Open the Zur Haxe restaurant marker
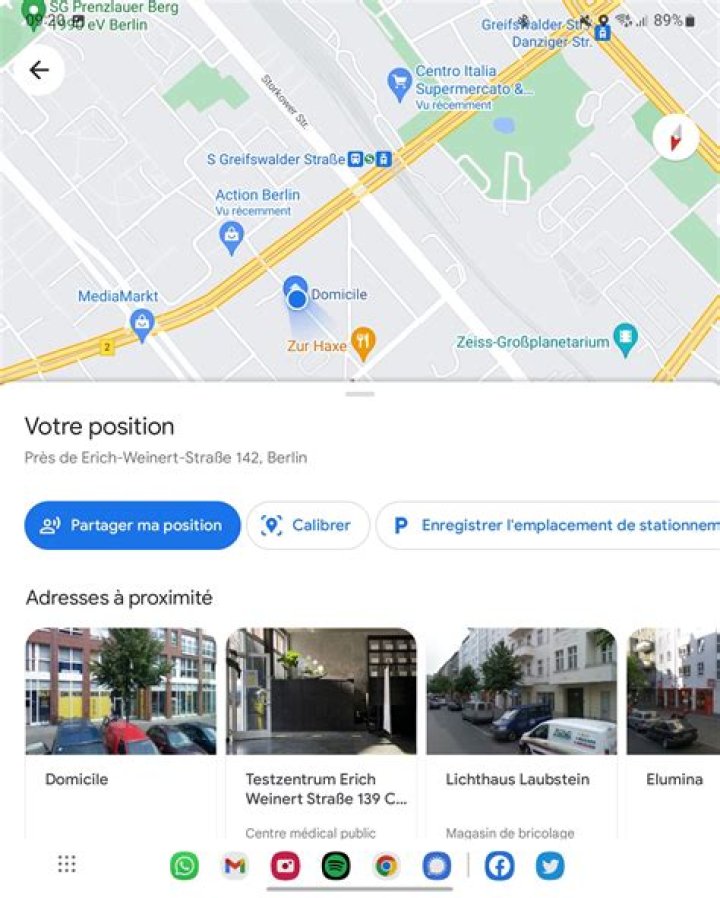This screenshot has height=898, width=720. (x=364, y=342)
